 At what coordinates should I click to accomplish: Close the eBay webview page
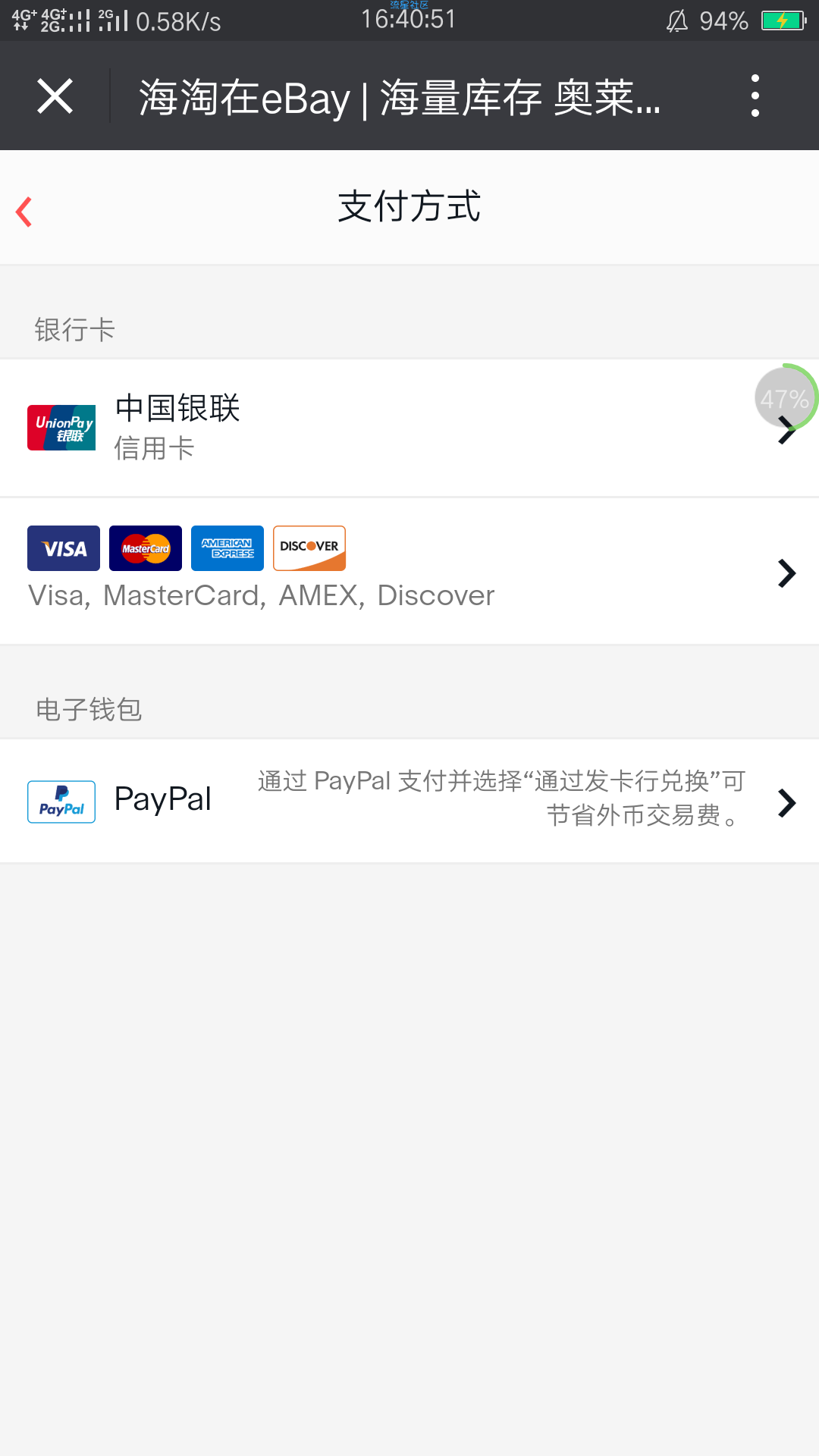click(x=55, y=96)
